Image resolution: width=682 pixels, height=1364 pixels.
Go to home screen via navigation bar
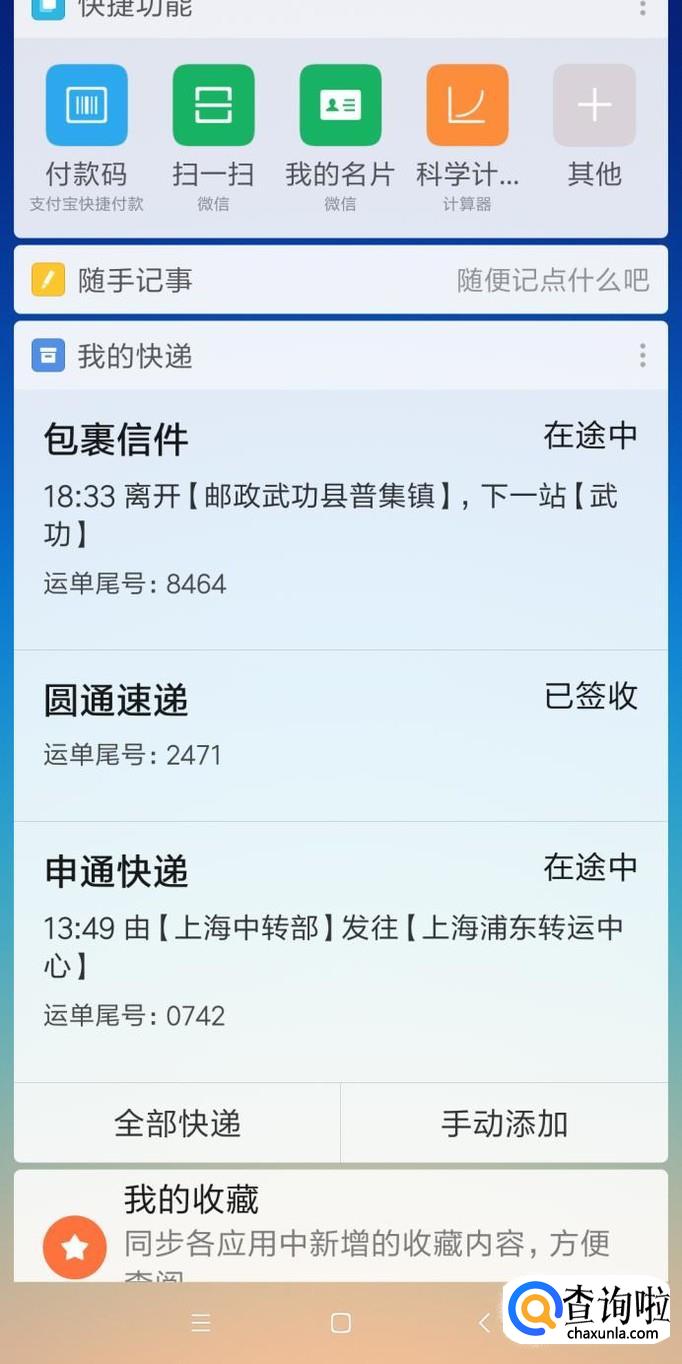pyautogui.click(x=340, y=1323)
